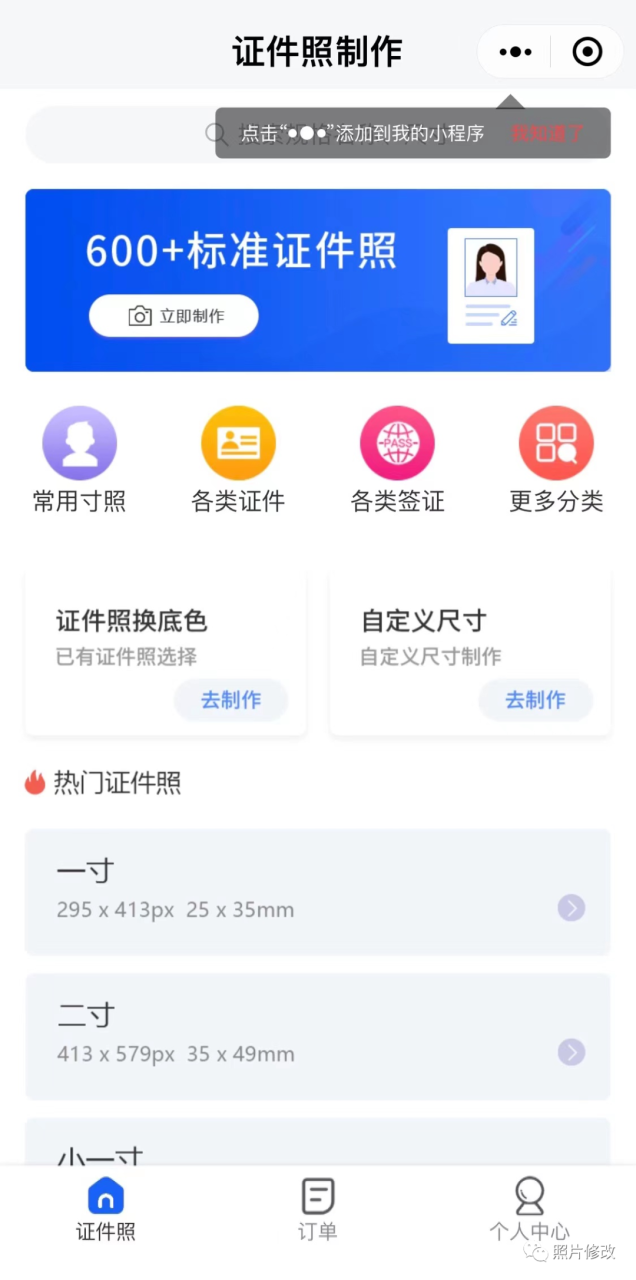Switch to the 订单 tab
The width and height of the screenshot is (636, 1280).
[x=318, y=1208]
